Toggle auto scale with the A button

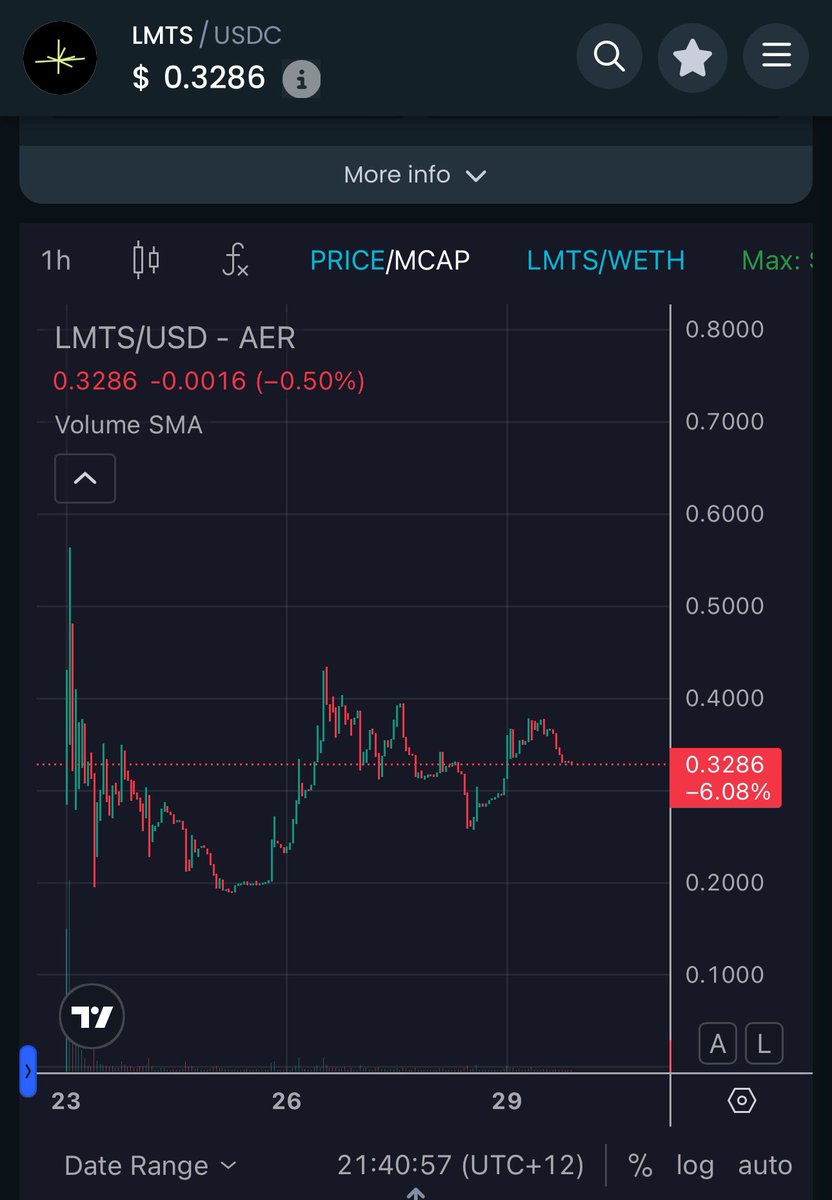click(717, 1045)
